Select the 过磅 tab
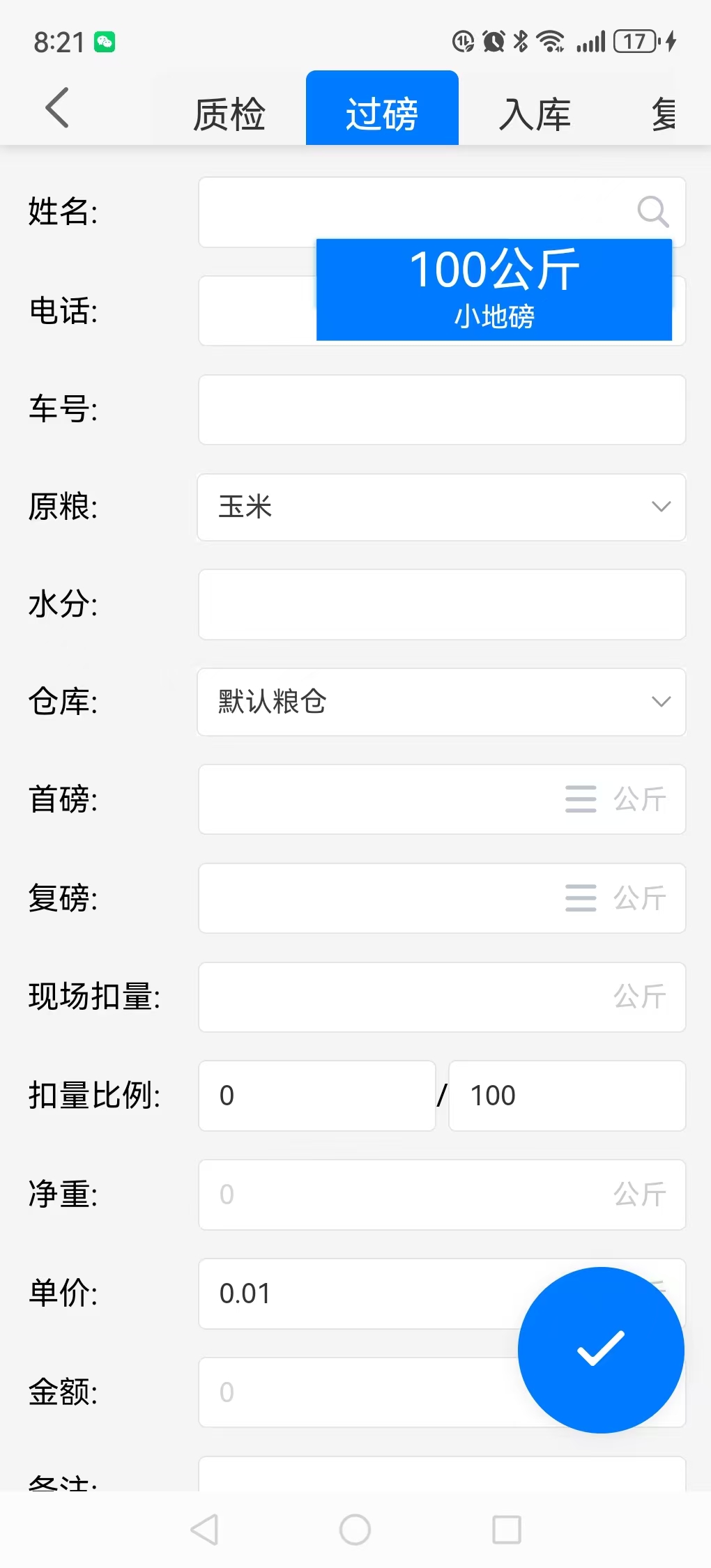Image resolution: width=711 pixels, height=1568 pixels. coord(382,110)
